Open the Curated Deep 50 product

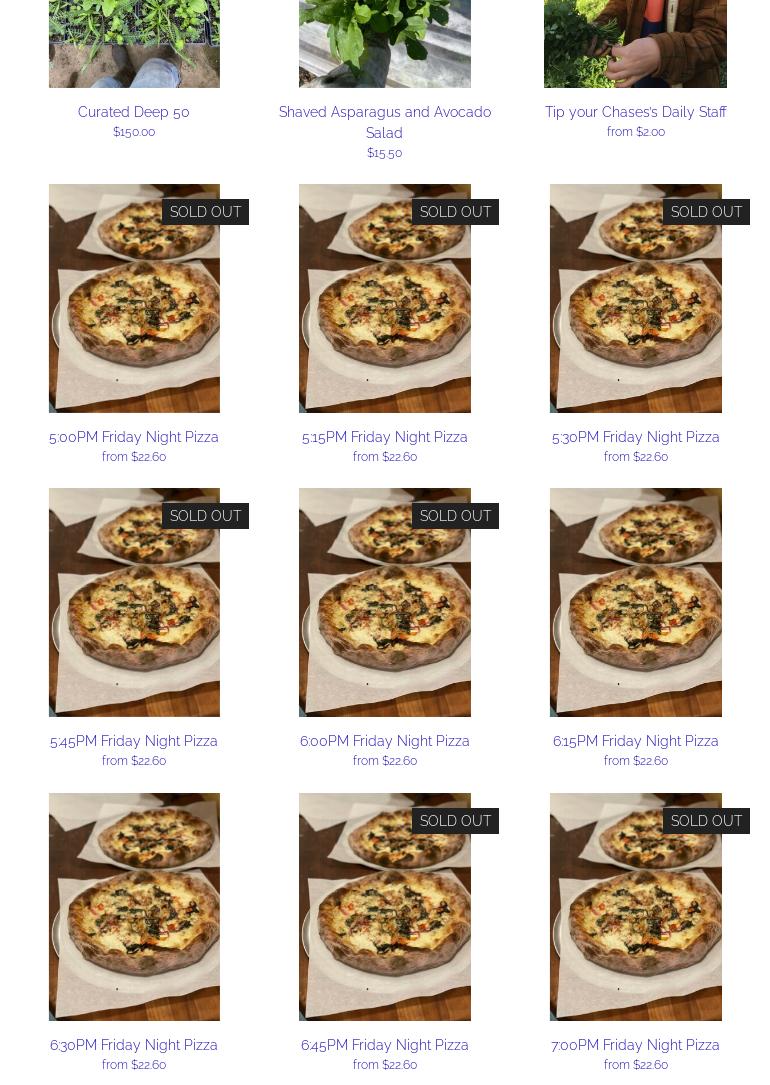click(x=133, y=112)
